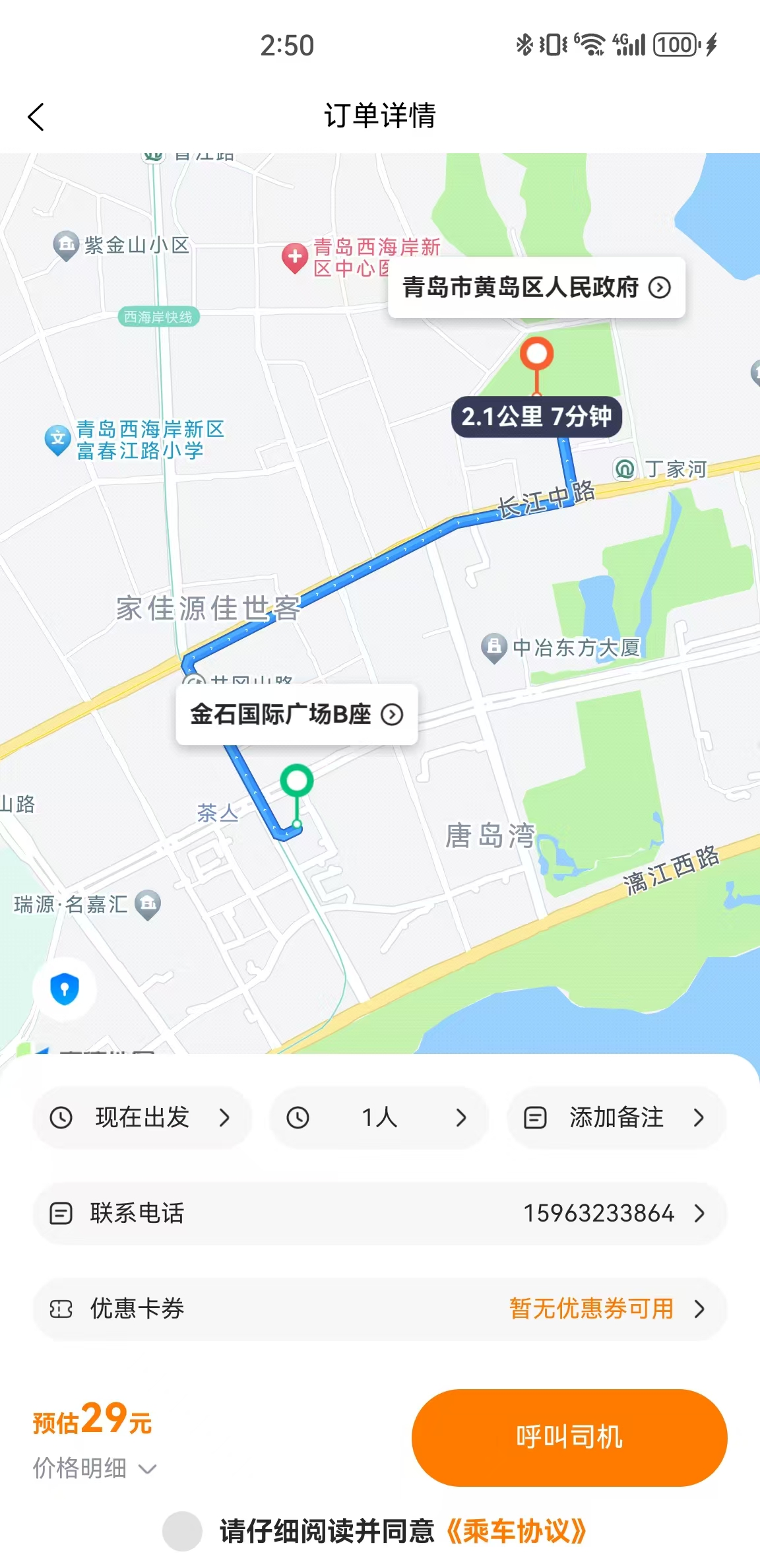Screen dimensions: 760x1568
Task: Change departure time 现在出发
Action: point(142,1117)
